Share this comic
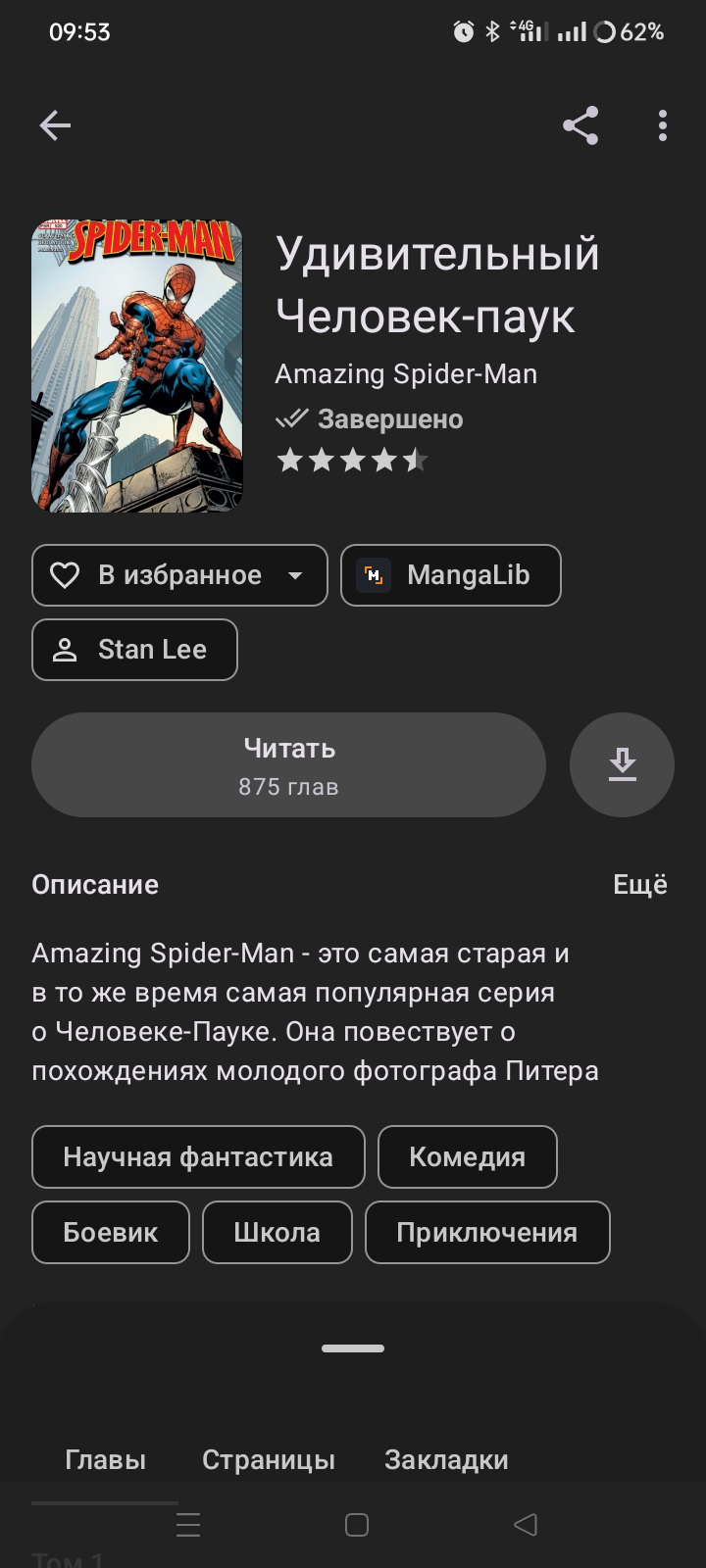Image resolution: width=706 pixels, height=1568 pixels. 580,125
